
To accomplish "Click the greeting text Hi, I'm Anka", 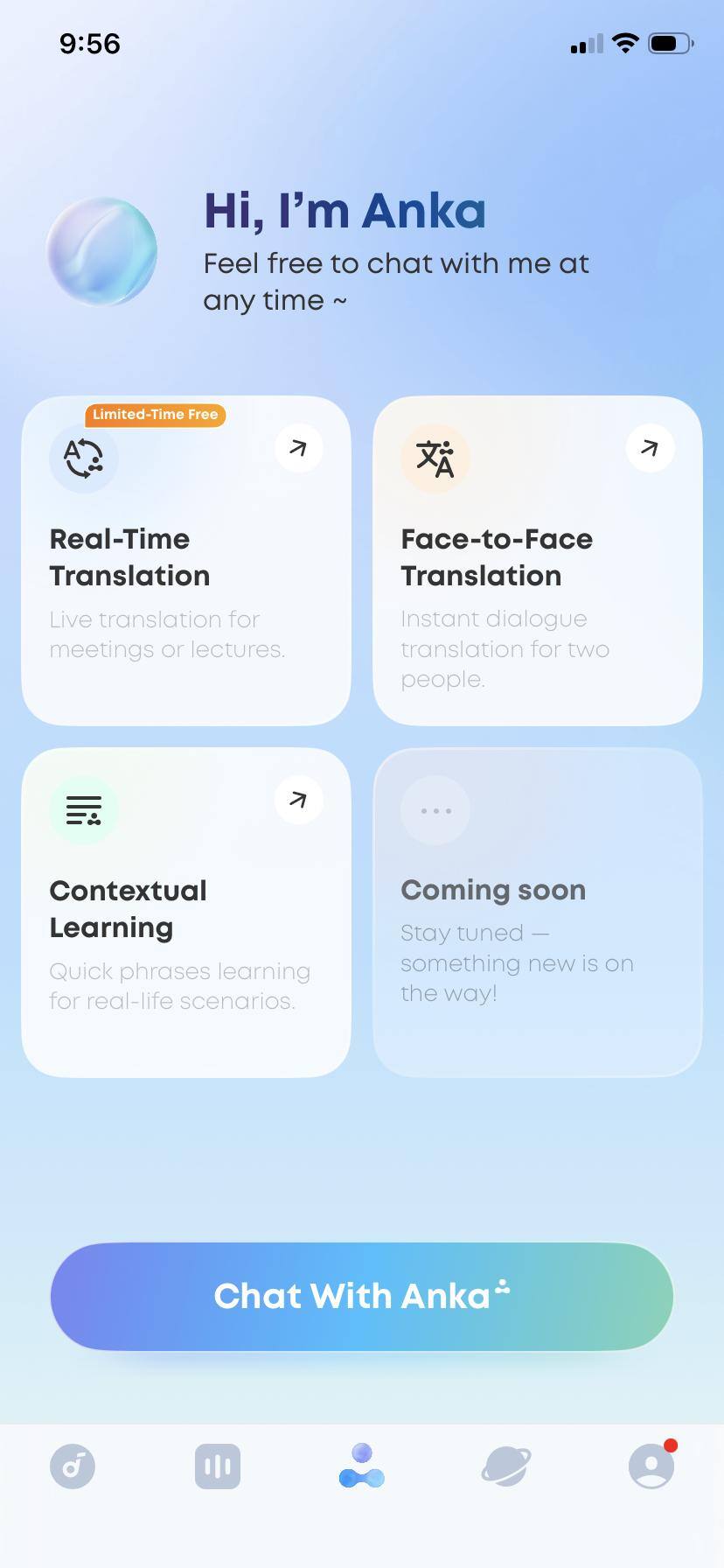I will 344,210.
